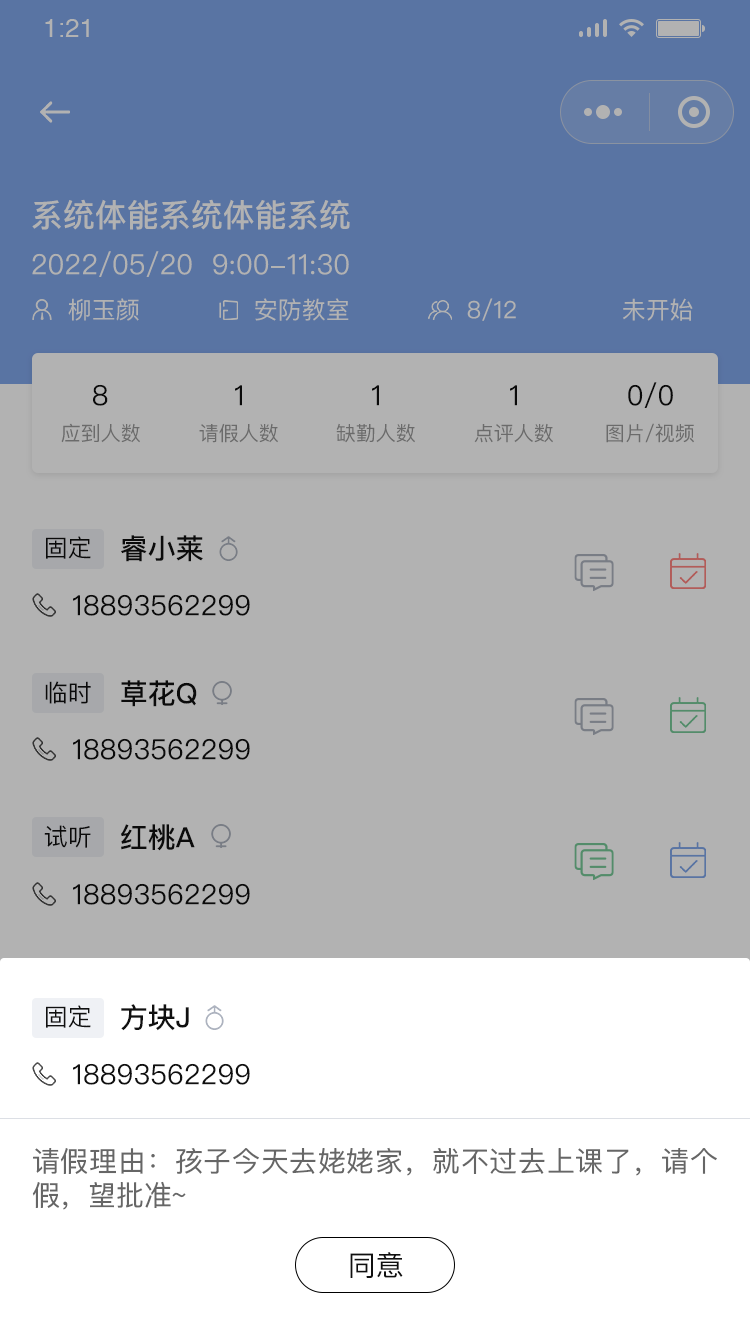Call 睿小莱's phone number
This screenshot has width=750, height=1334.
coord(160,606)
